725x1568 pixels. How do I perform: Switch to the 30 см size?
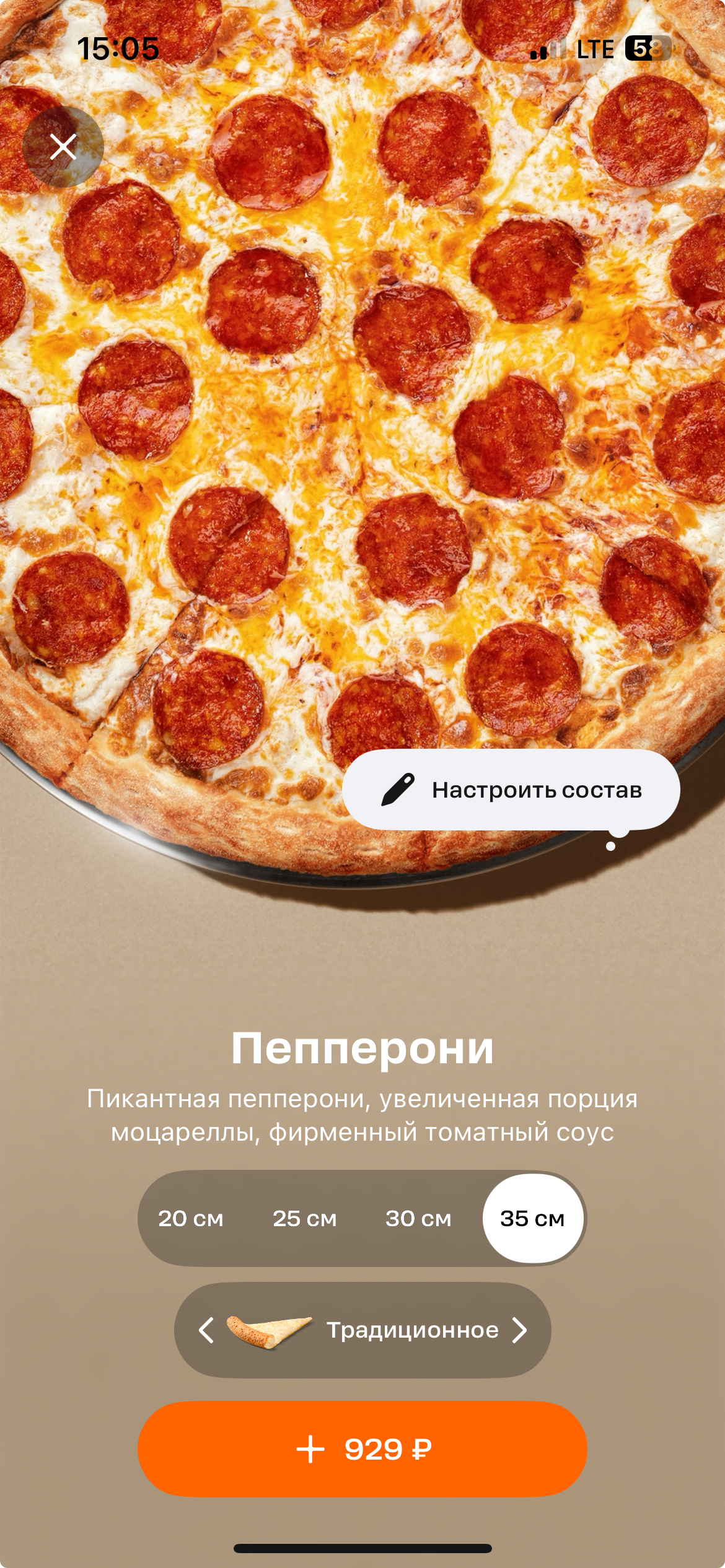[x=418, y=1218]
